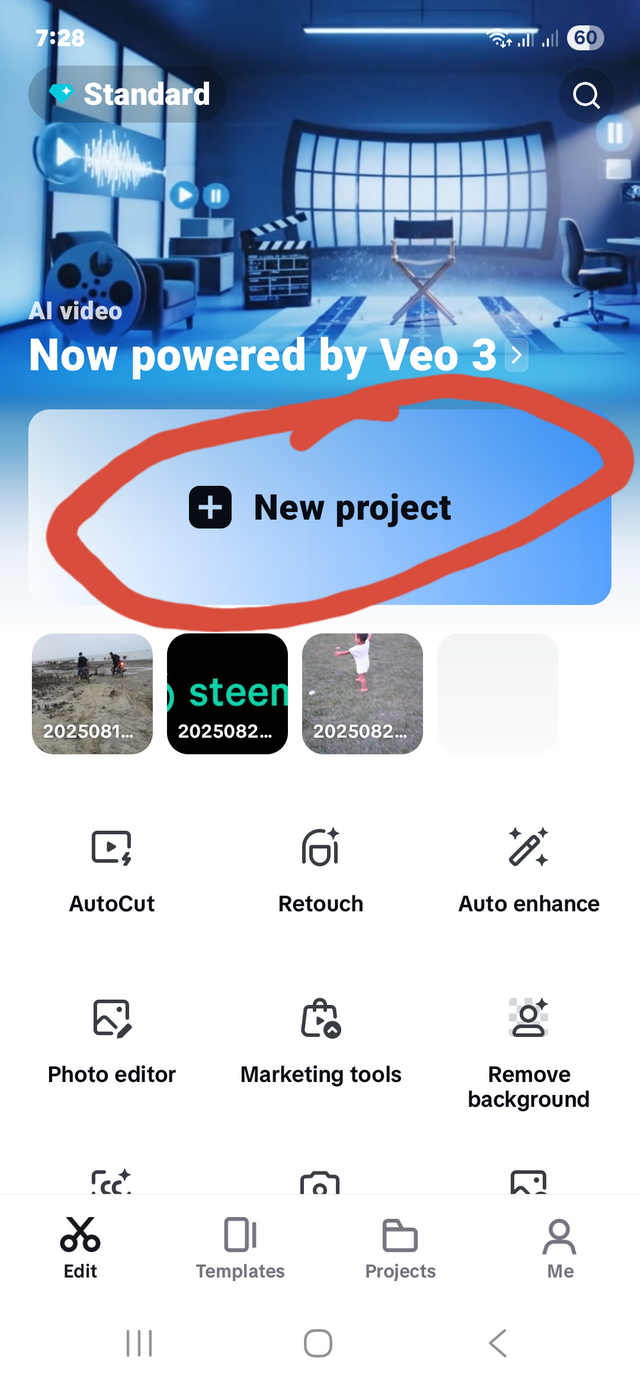Open the search icon
Image resolution: width=640 pixels, height=1387 pixels.
(x=586, y=95)
